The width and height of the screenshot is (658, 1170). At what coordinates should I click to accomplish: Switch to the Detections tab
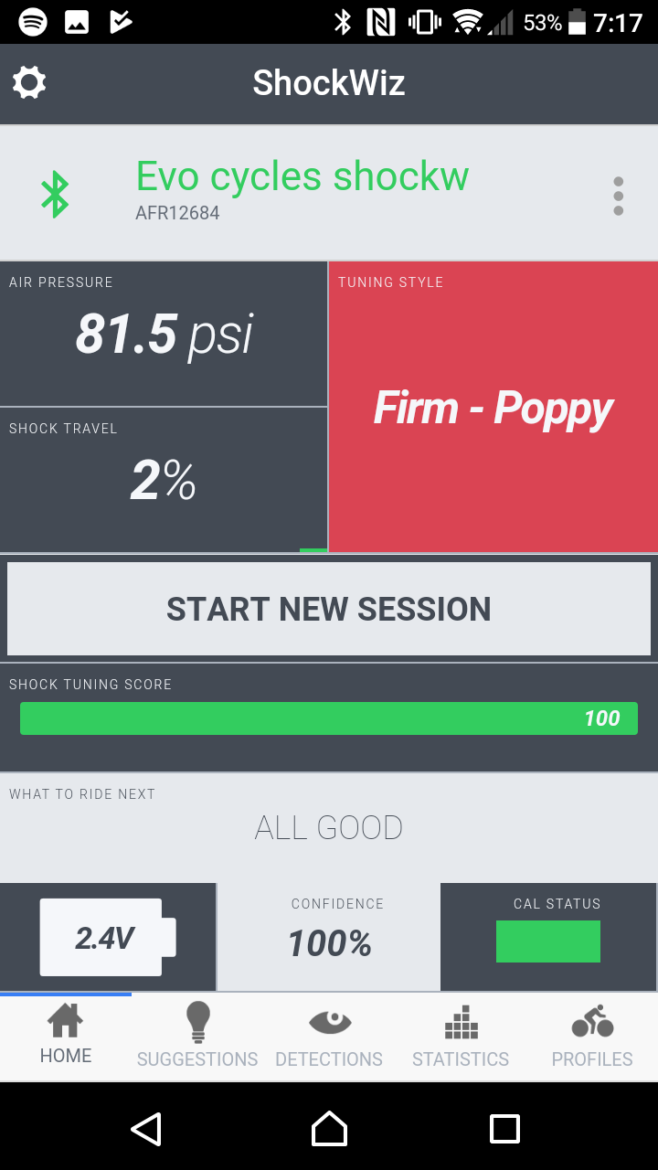(329, 1036)
